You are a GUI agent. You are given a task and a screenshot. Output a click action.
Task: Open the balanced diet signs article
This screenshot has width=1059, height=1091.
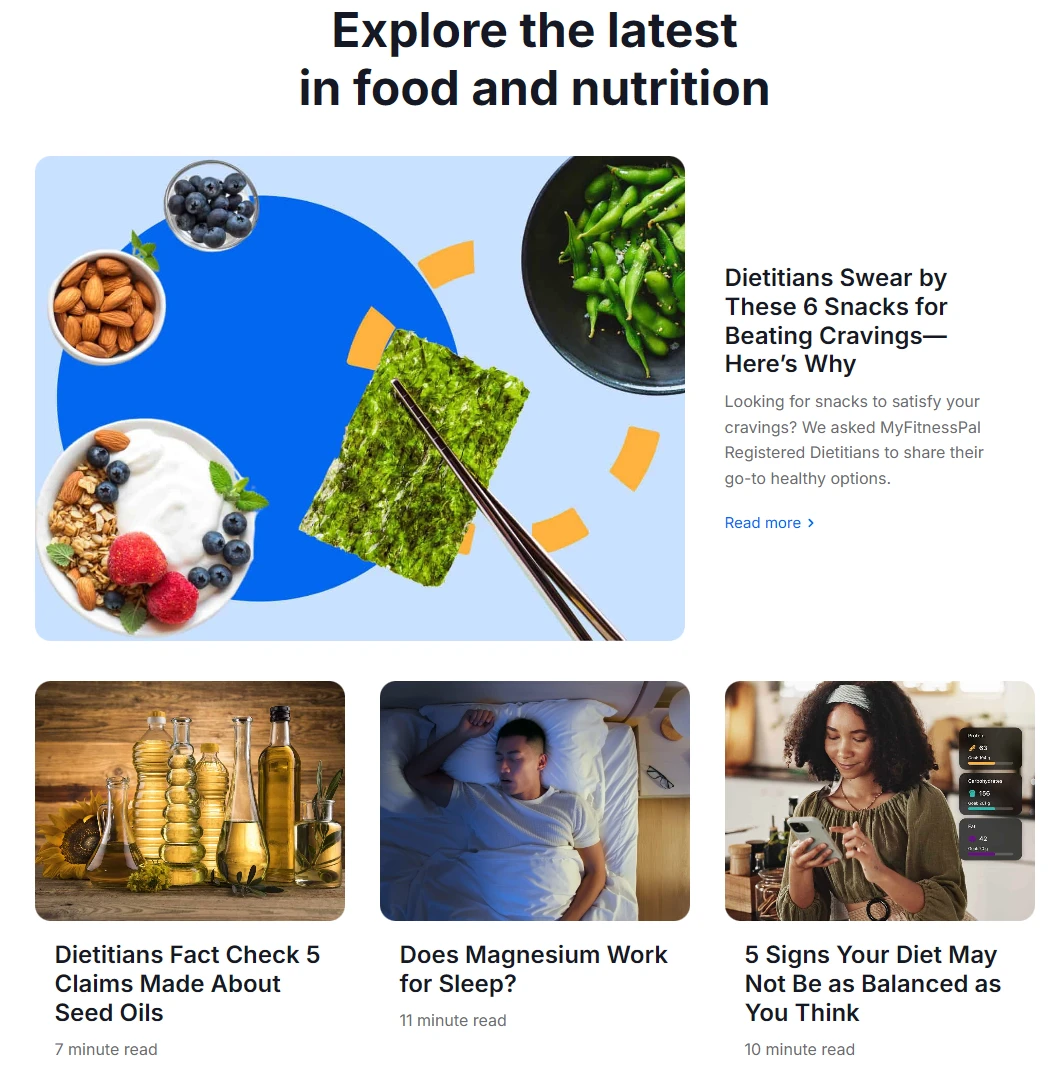(x=872, y=983)
